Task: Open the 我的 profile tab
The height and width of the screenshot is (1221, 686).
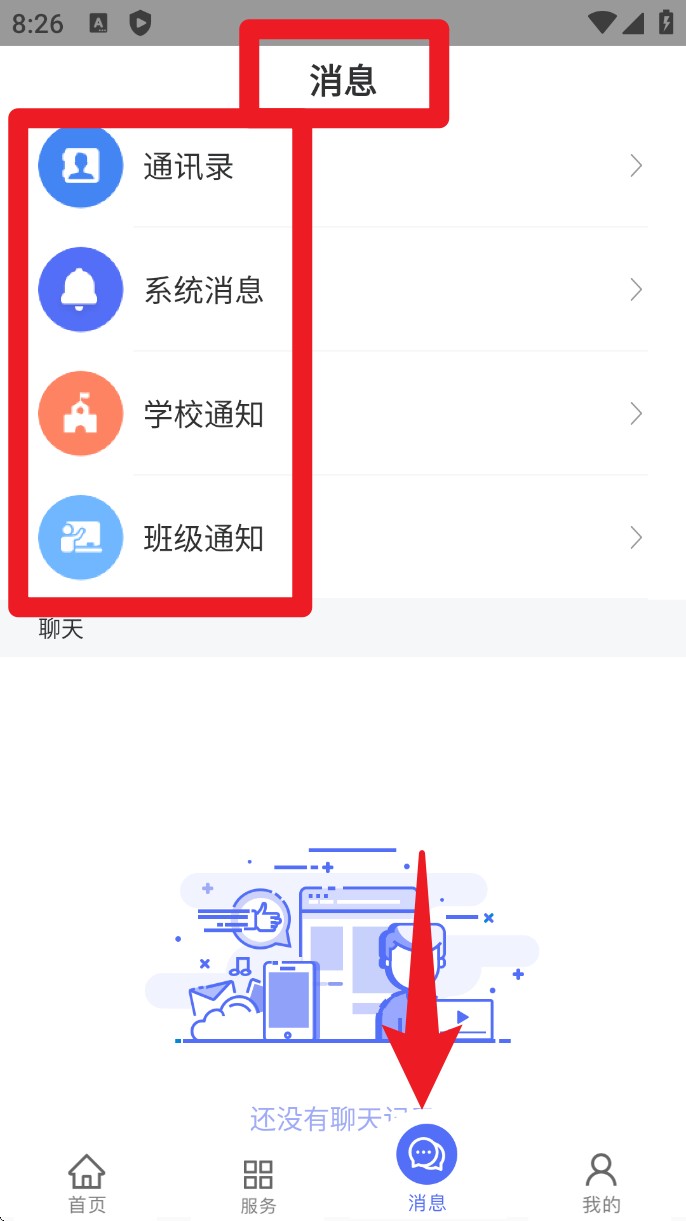Action: pyautogui.click(x=601, y=1182)
